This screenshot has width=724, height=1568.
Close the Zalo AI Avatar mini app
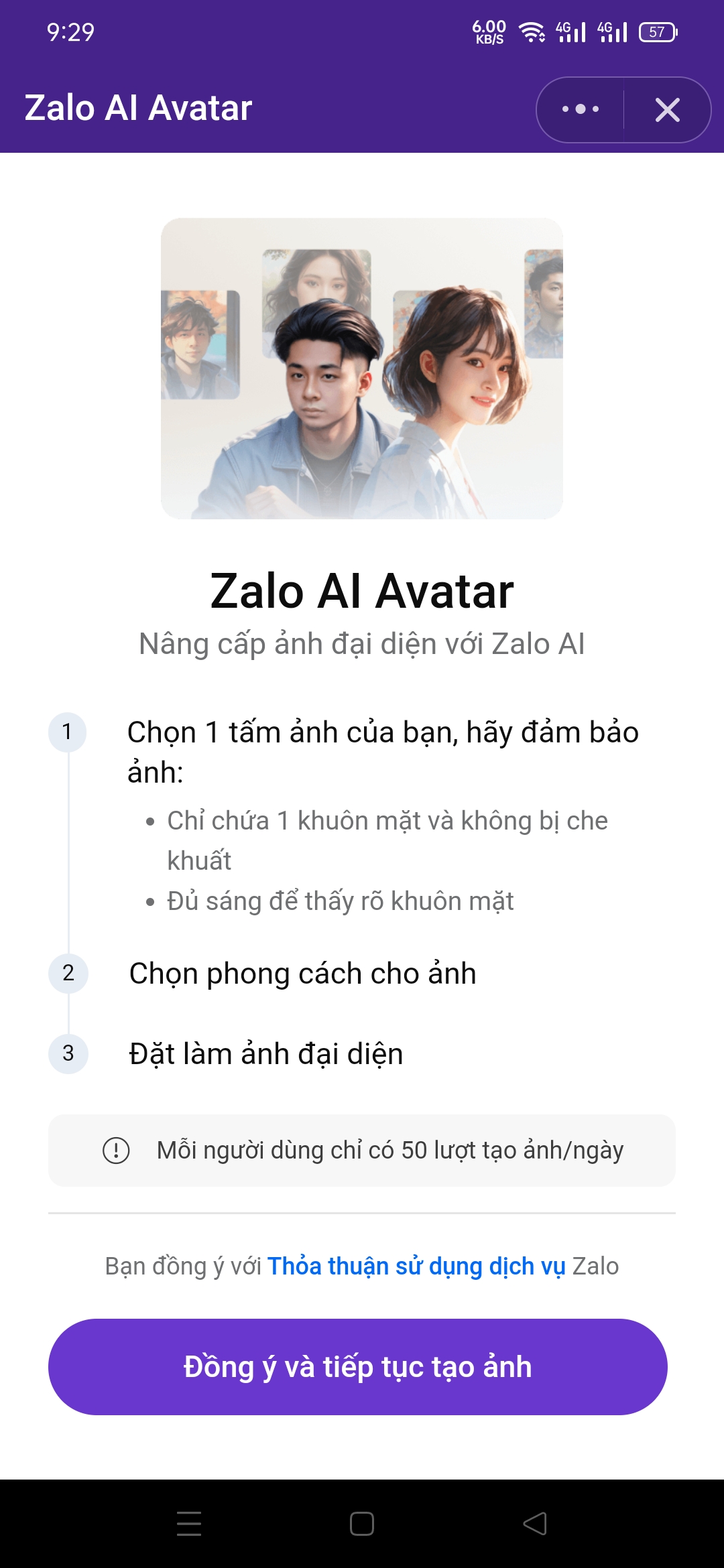[x=667, y=109]
